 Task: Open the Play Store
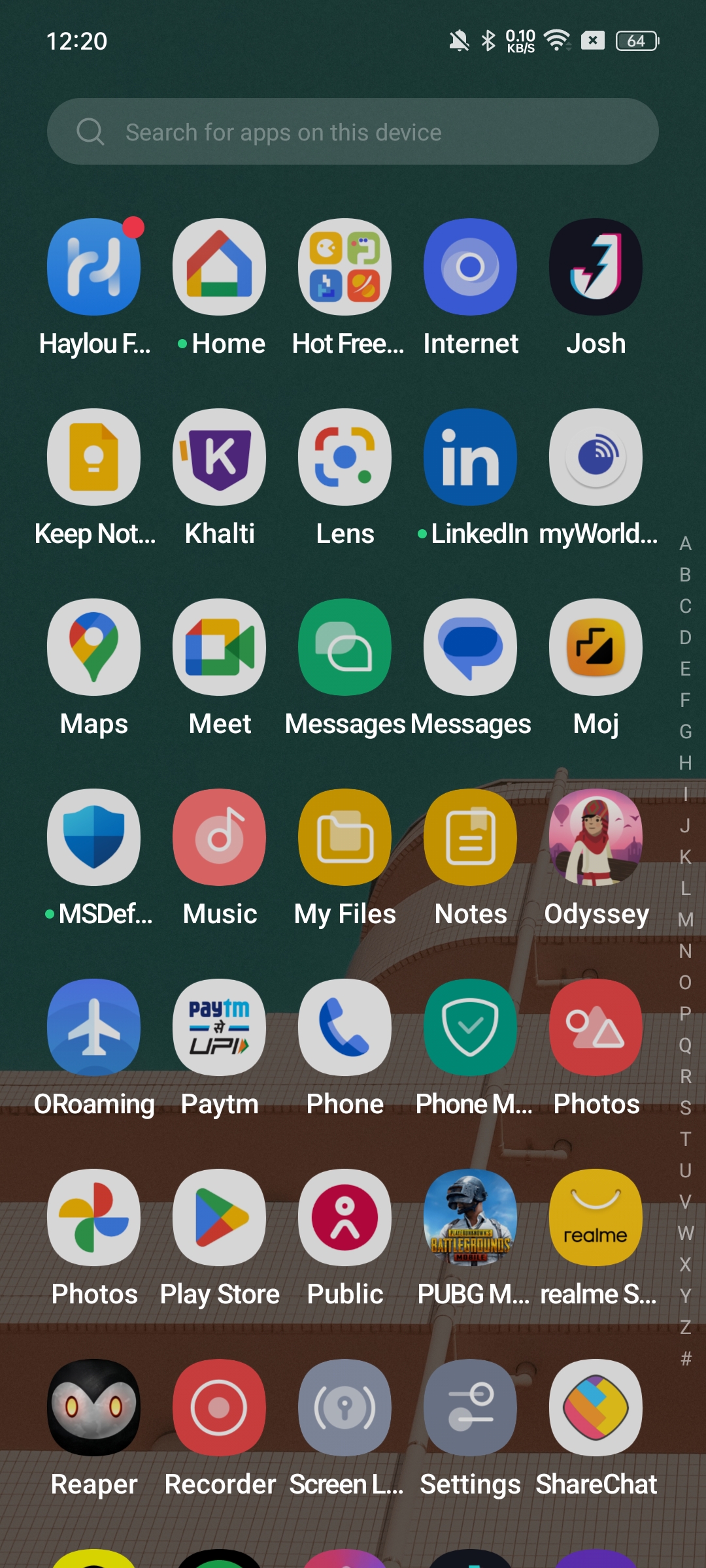click(220, 1218)
